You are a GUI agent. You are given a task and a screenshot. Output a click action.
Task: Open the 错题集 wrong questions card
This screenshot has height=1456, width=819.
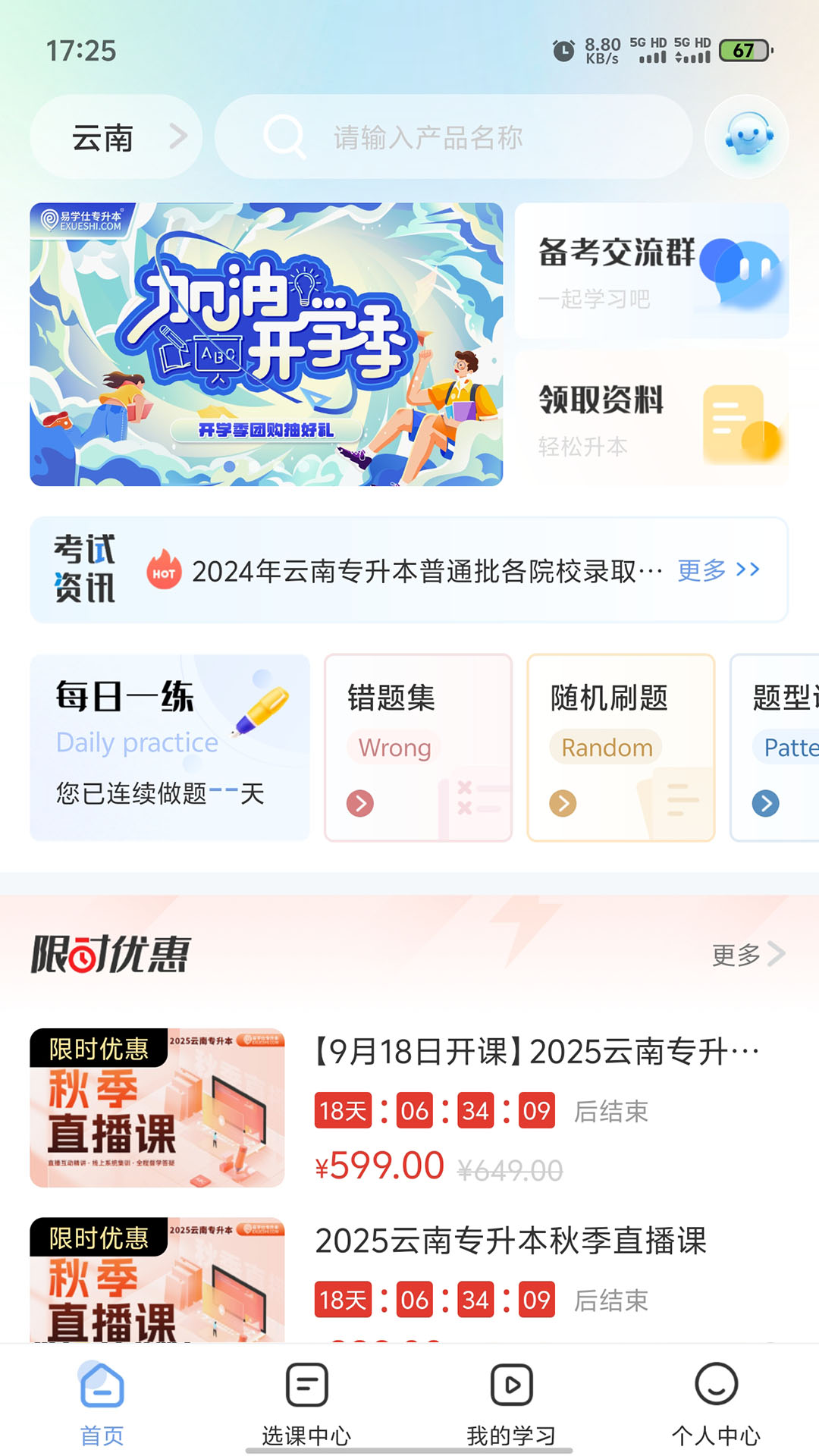pyautogui.click(x=418, y=747)
